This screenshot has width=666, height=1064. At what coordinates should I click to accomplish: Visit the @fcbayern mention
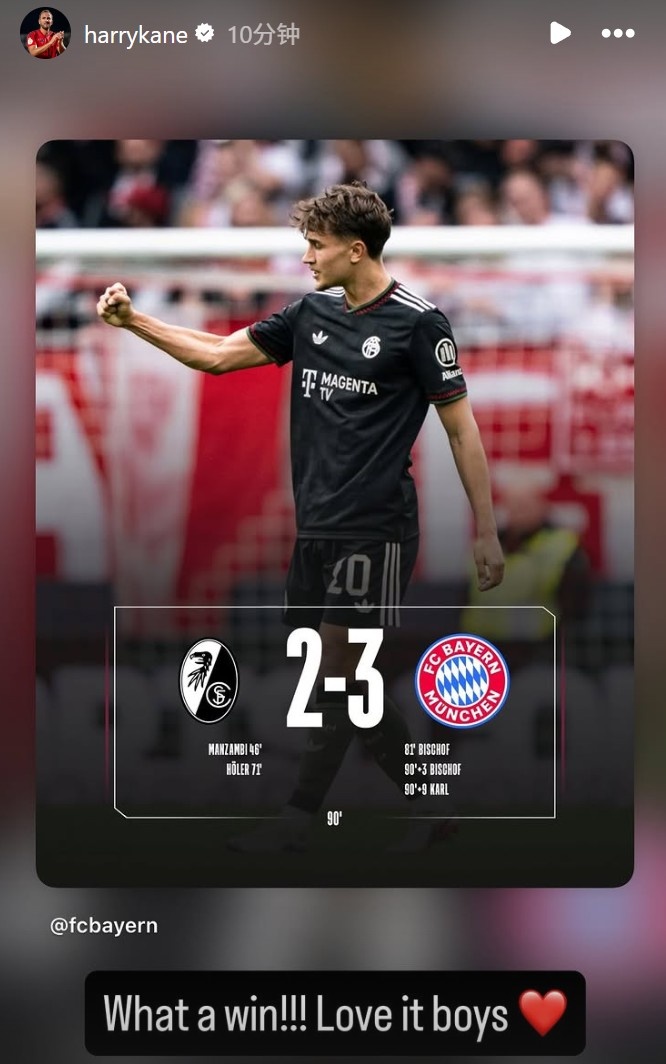click(x=104, y=926)
